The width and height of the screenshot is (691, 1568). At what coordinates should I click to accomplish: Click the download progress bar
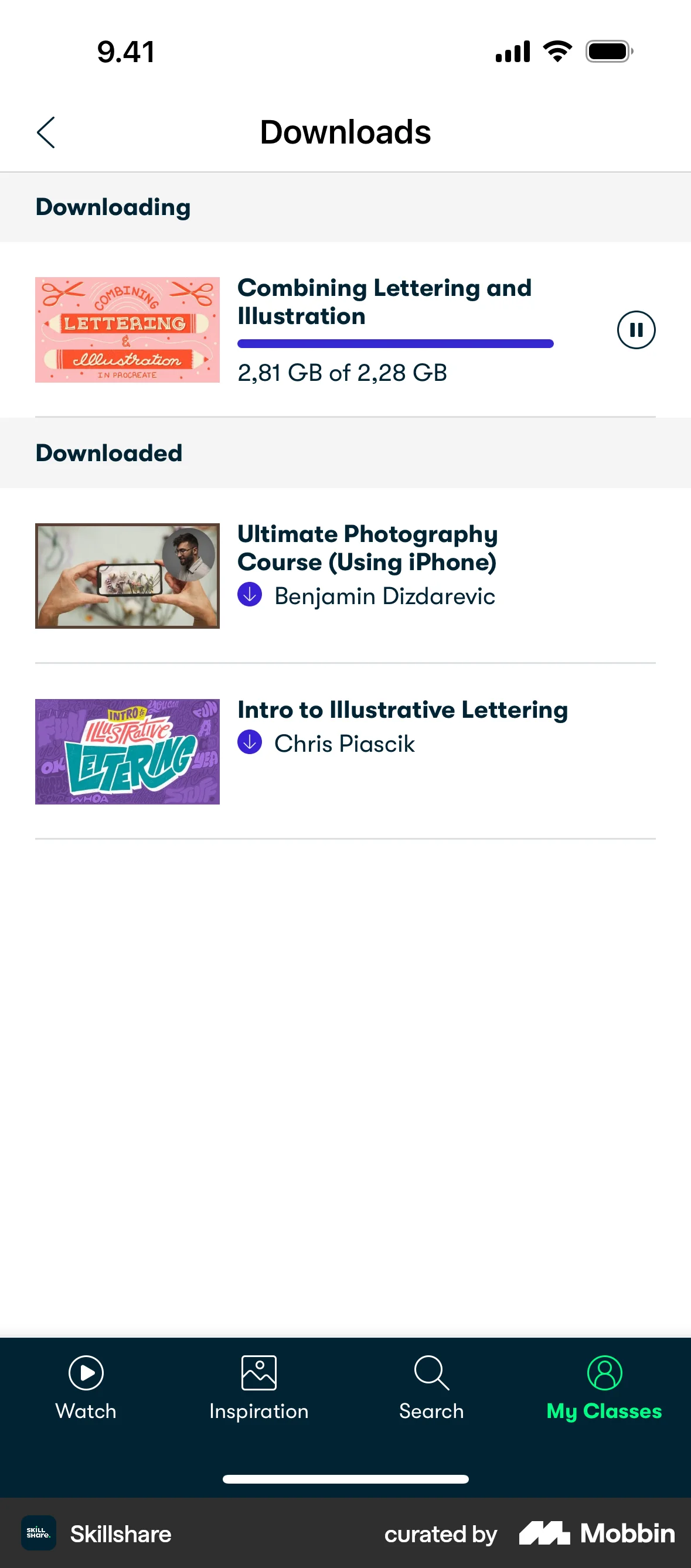(x=395, y=343)
